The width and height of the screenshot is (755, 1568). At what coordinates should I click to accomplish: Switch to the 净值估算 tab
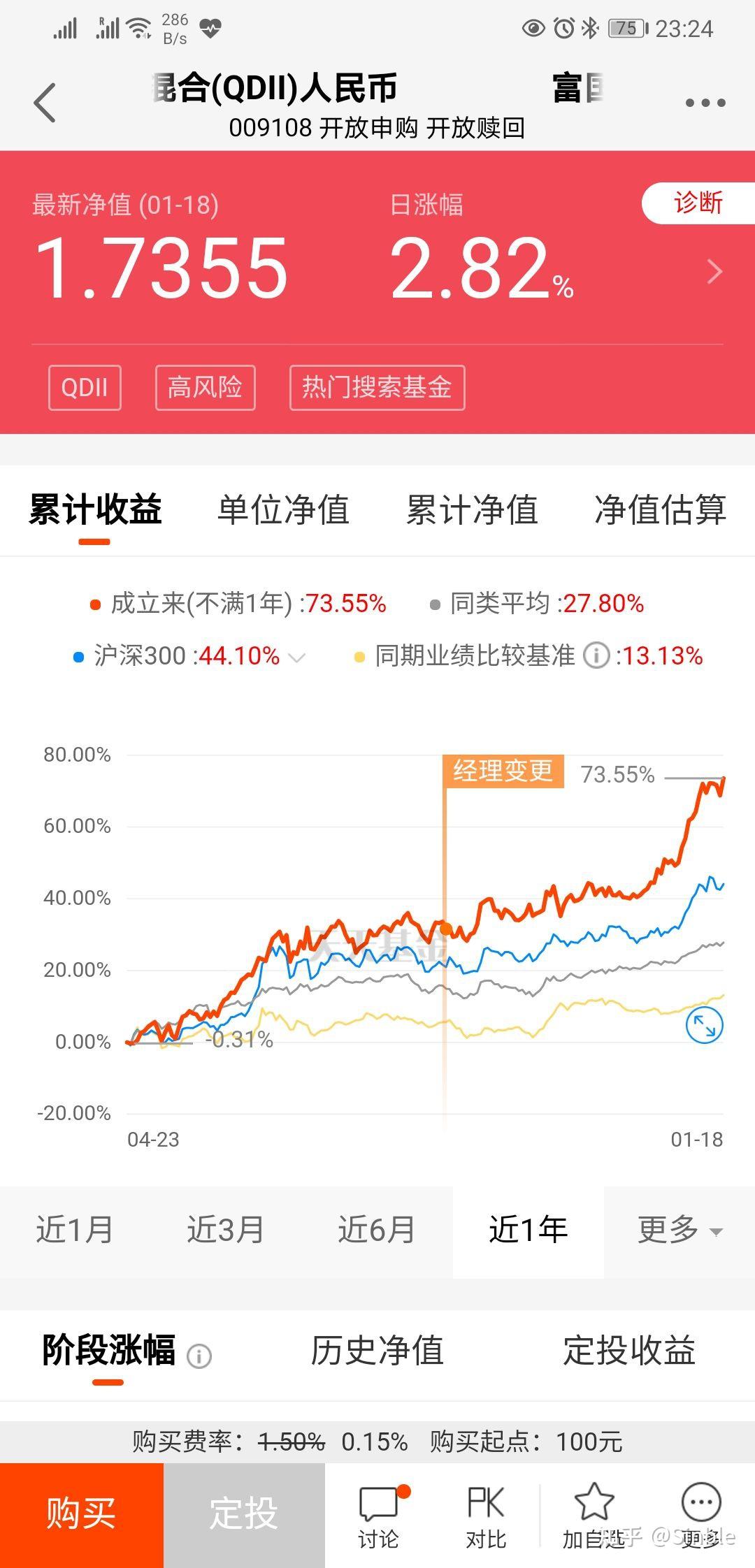point(660,509)
